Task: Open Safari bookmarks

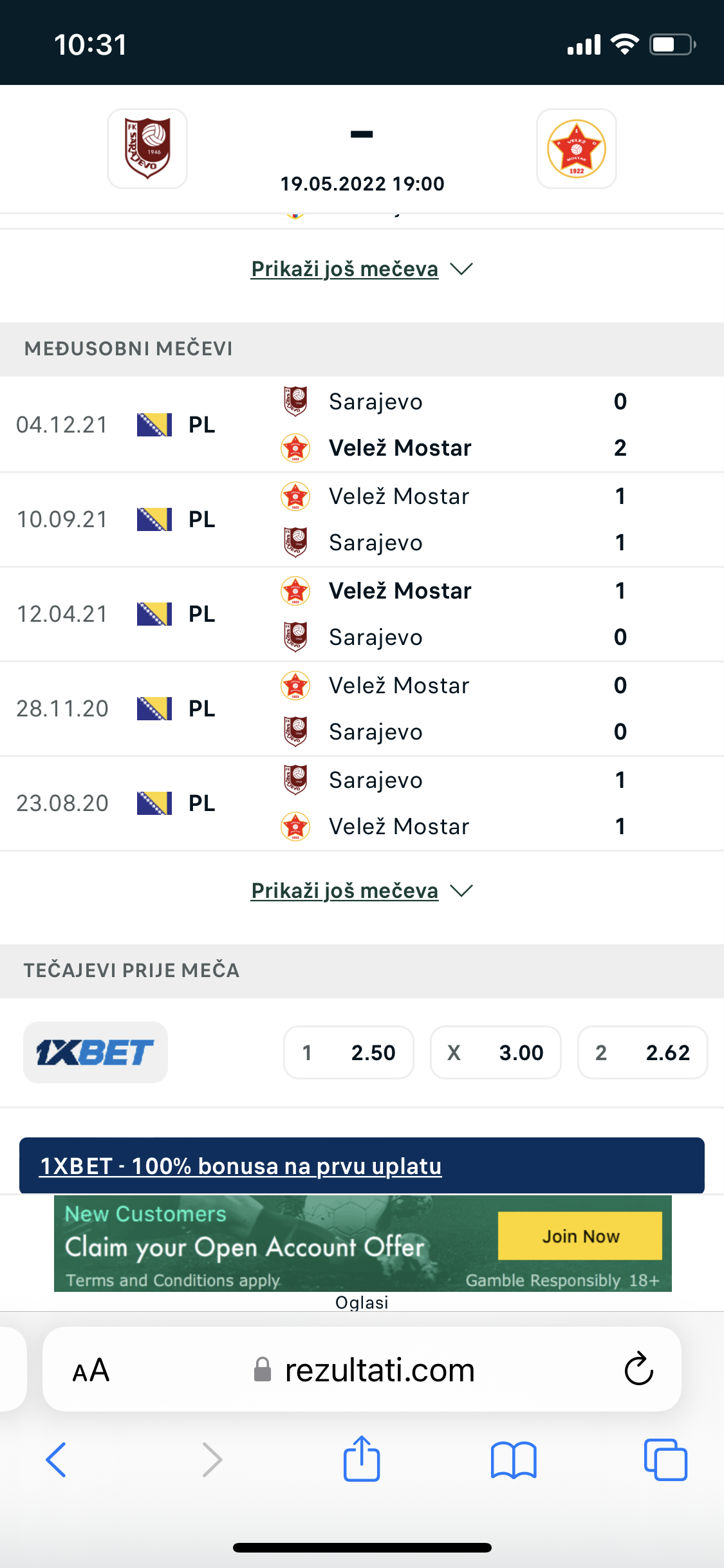Action: click(513, 1459)
